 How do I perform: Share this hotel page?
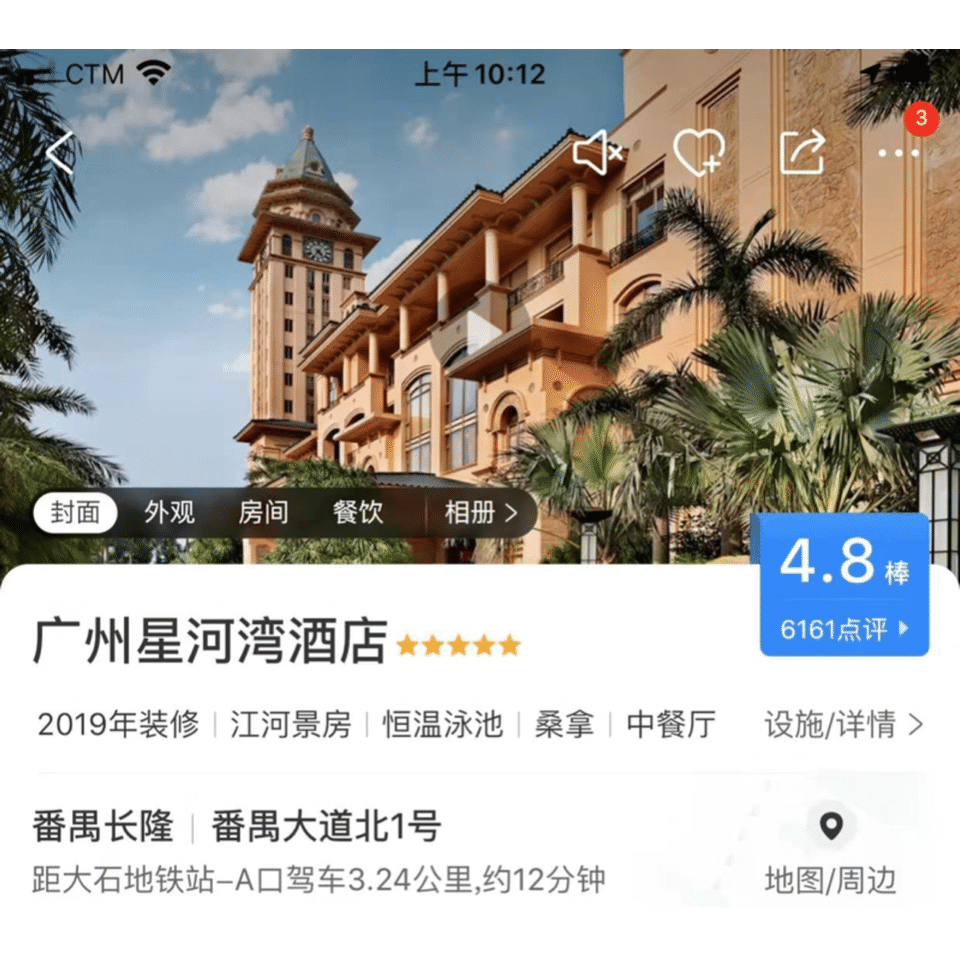[802, 153]
